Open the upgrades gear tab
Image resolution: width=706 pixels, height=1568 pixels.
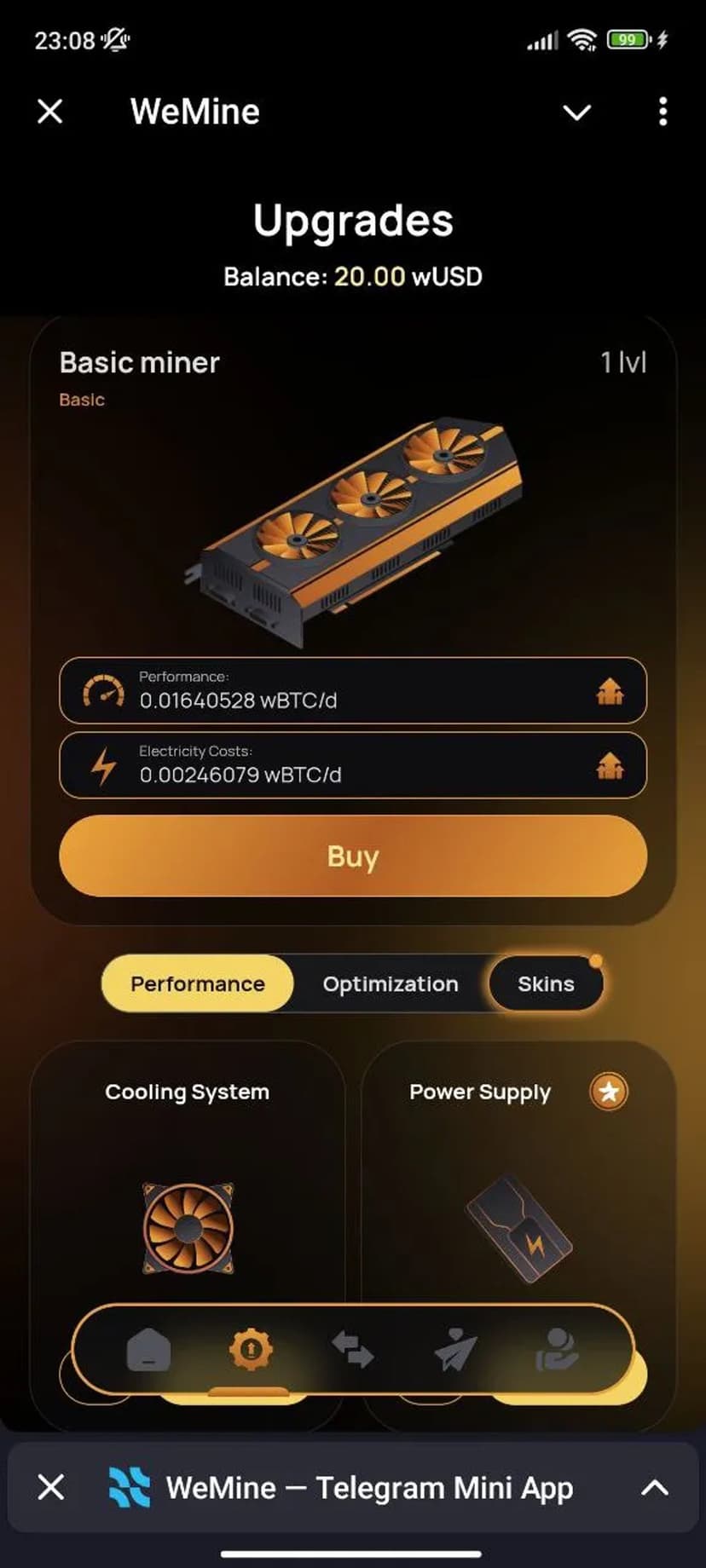coord(250,1350)
